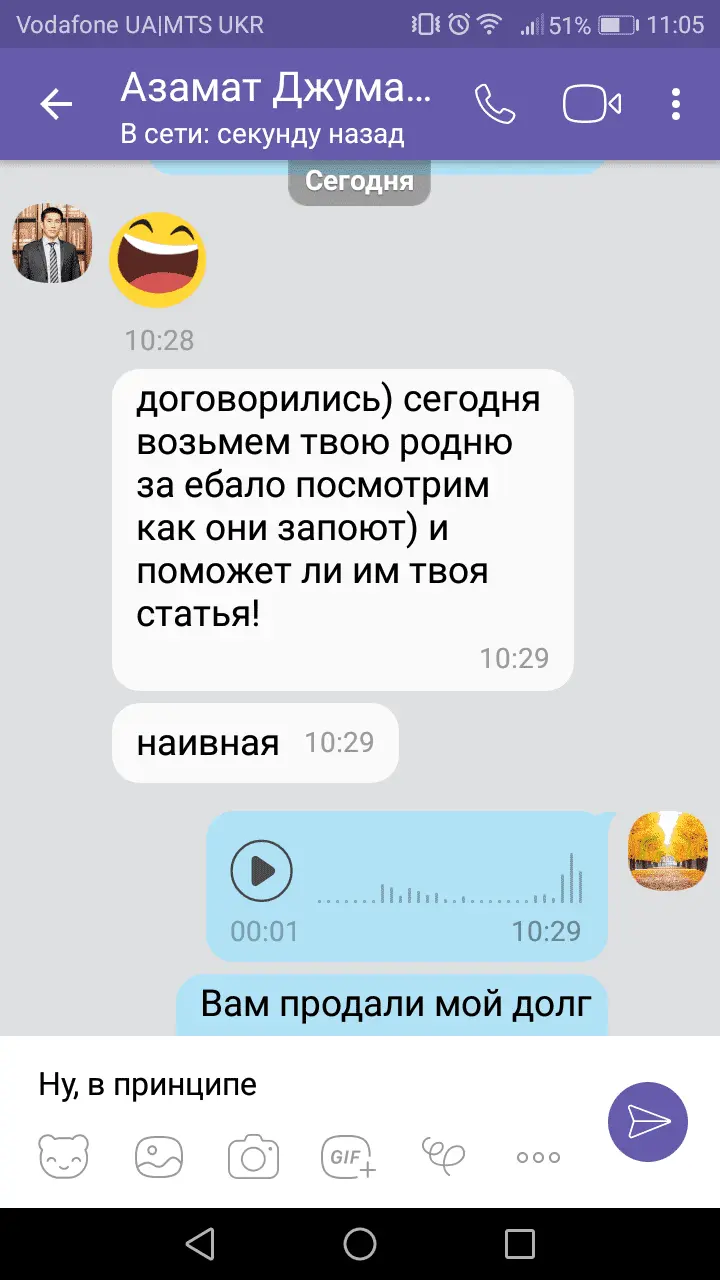Screen dimensions: 720x1280
Task: Start a voice call with Азамат
Action: click(495, 104)
